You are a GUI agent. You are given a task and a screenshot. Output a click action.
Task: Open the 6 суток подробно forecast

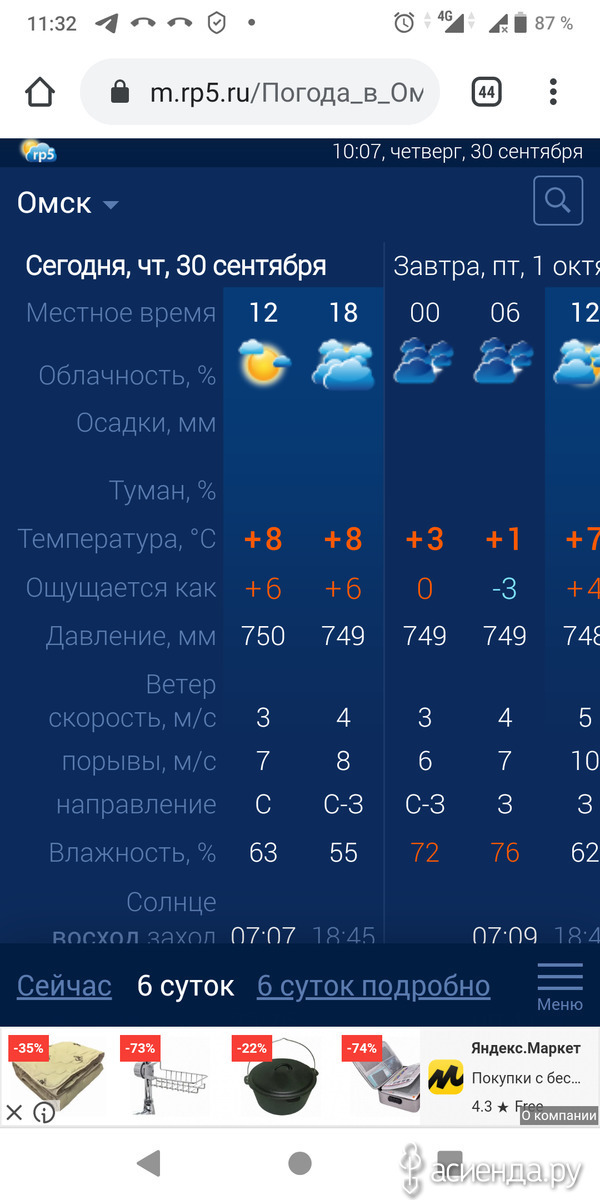click(374, 986)
